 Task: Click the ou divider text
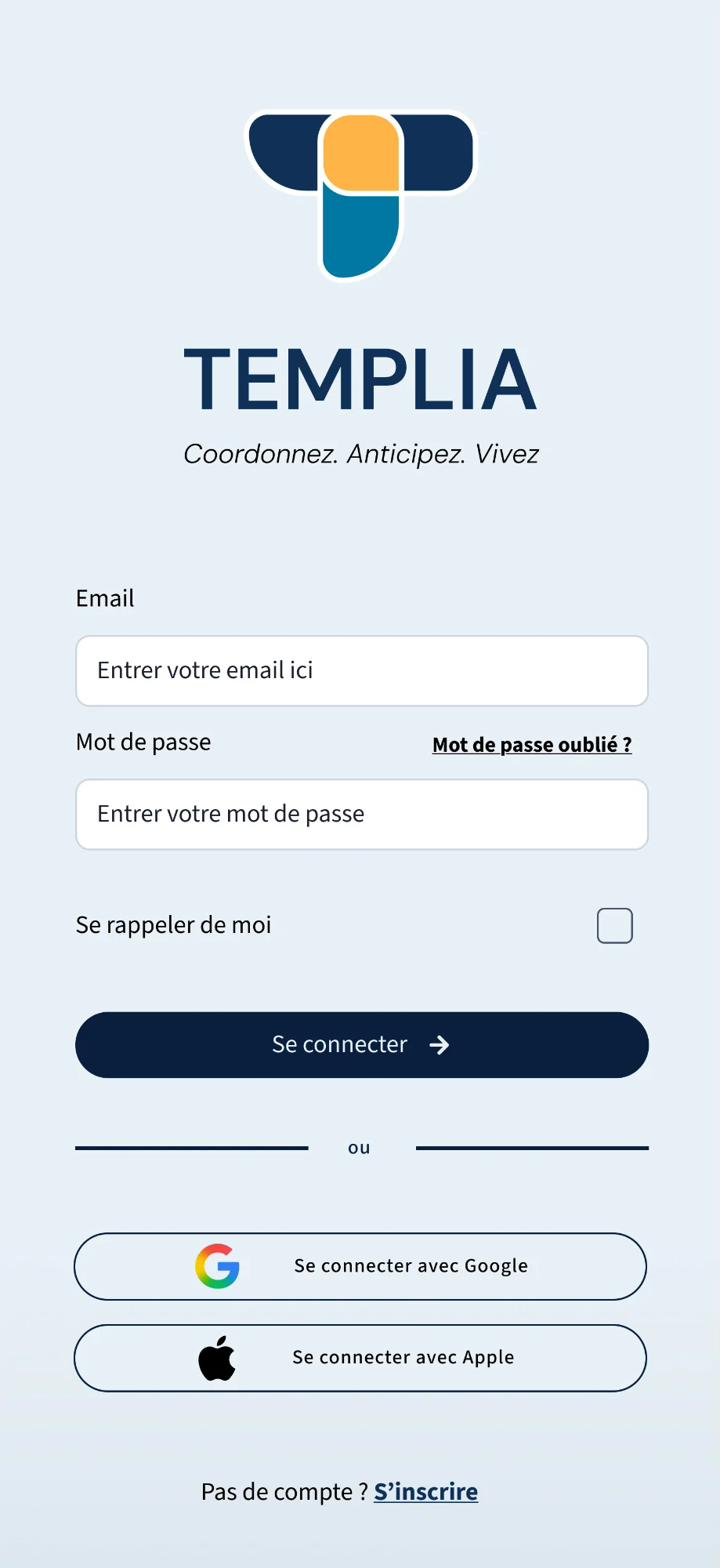pos(358,1147)
